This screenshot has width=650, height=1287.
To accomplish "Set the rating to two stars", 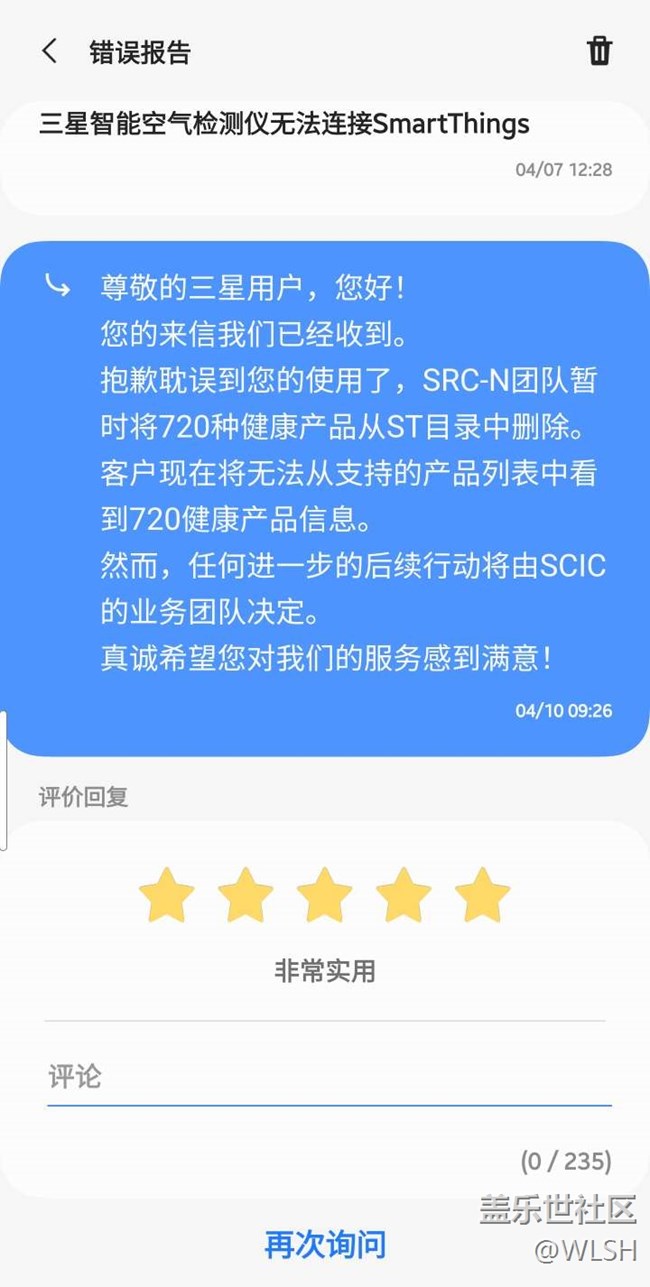I will (x=245, y=894).
